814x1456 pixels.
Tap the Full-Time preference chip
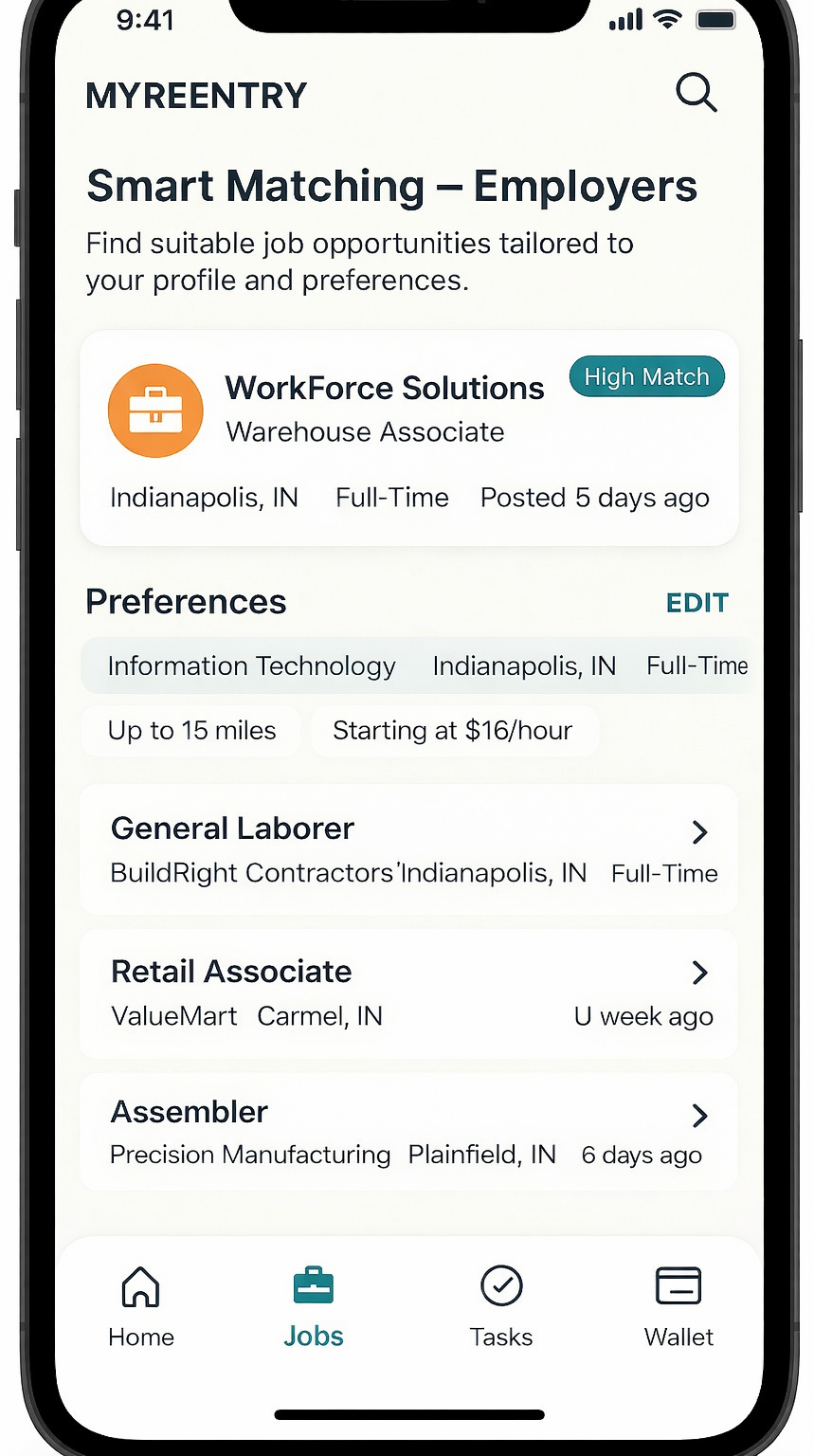click(x=696, y=666)
